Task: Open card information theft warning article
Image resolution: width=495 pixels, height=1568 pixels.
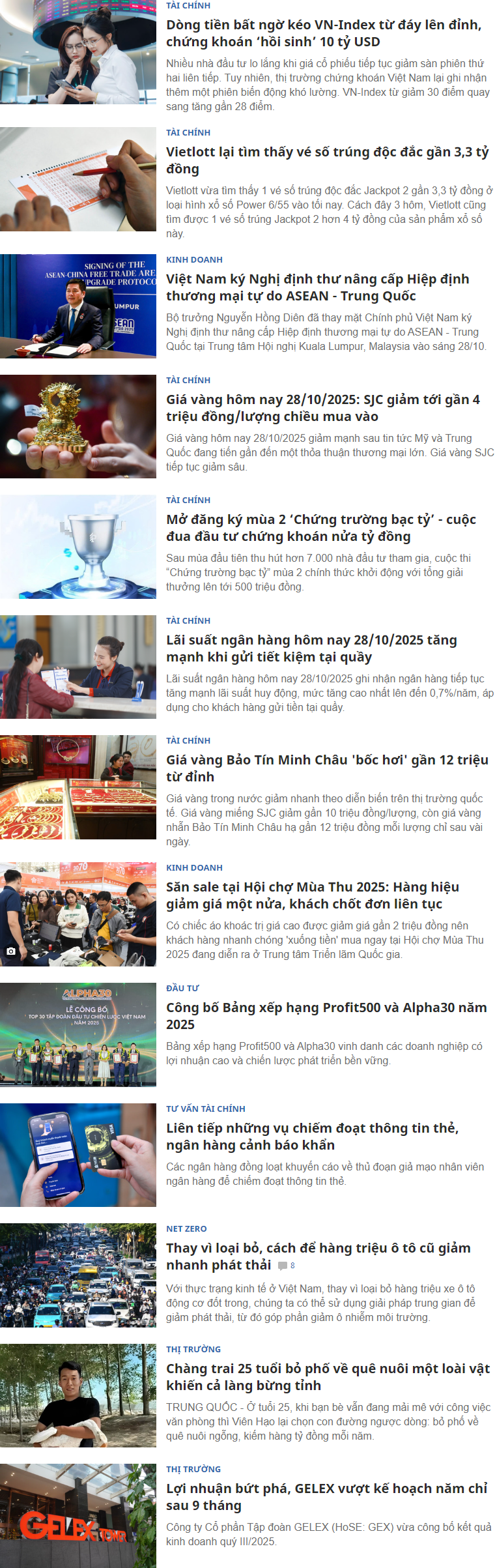Action: pyautogui.click(x=312, y=1137)
